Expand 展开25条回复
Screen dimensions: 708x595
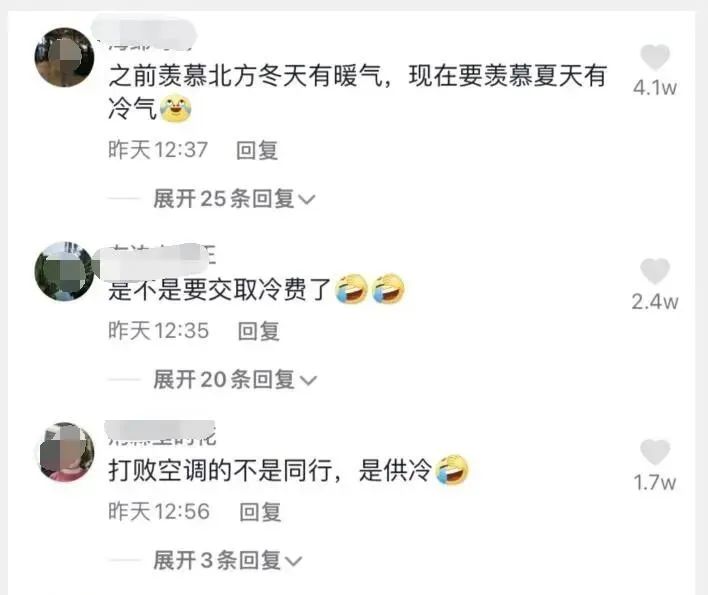click(x=234, y=199)
